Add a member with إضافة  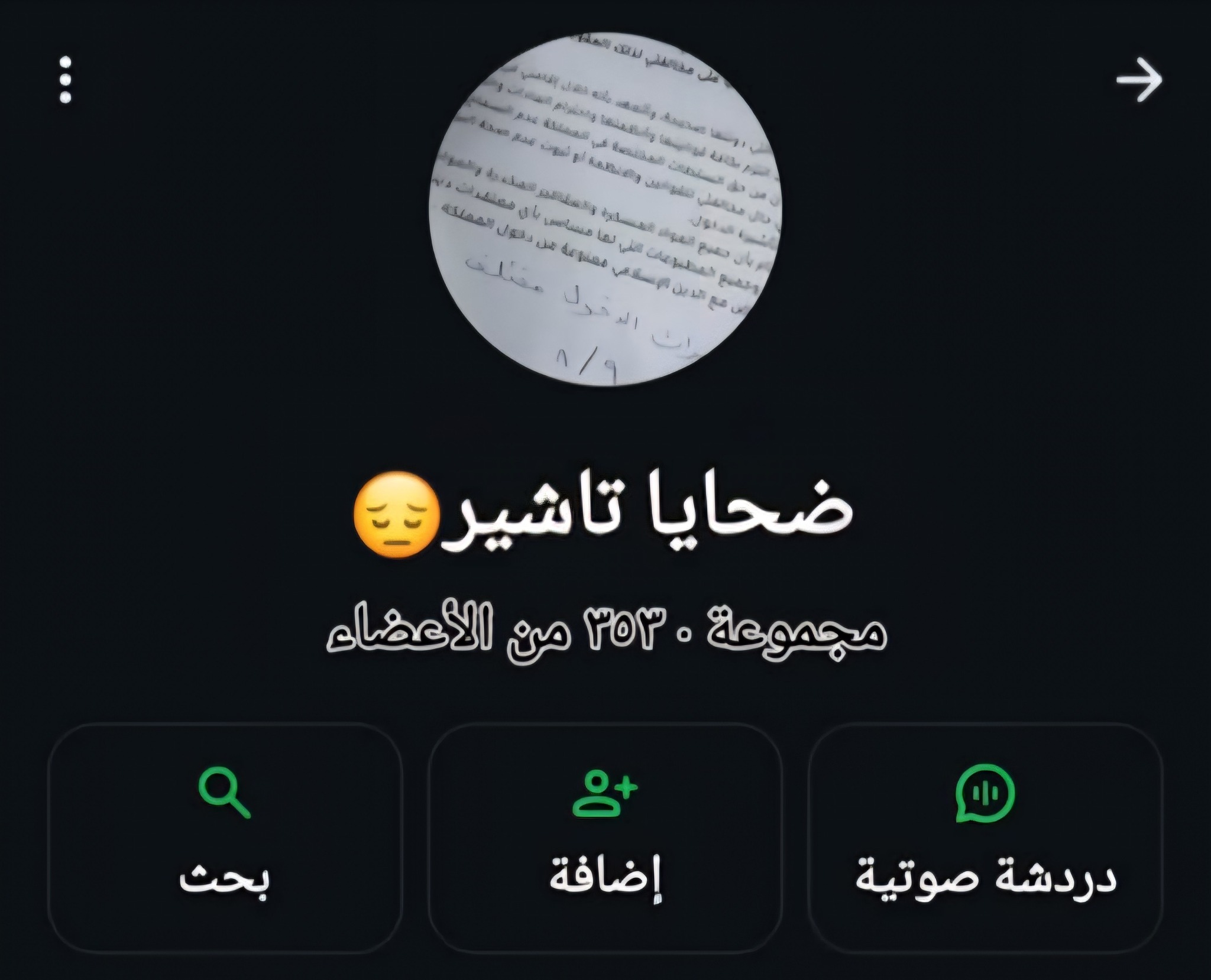click(605, 838)
